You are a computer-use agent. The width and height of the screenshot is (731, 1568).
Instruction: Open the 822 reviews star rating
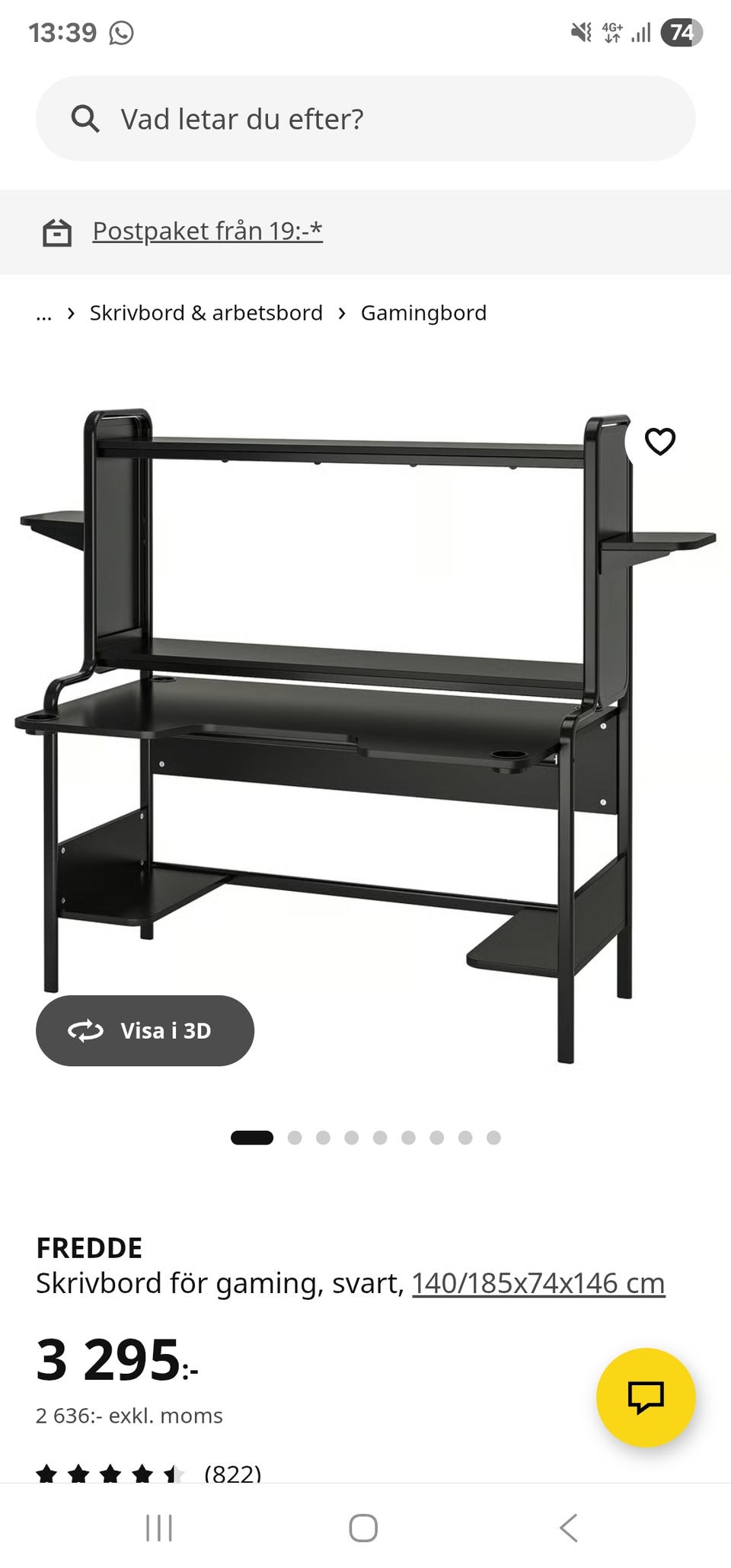[148, 1474]
